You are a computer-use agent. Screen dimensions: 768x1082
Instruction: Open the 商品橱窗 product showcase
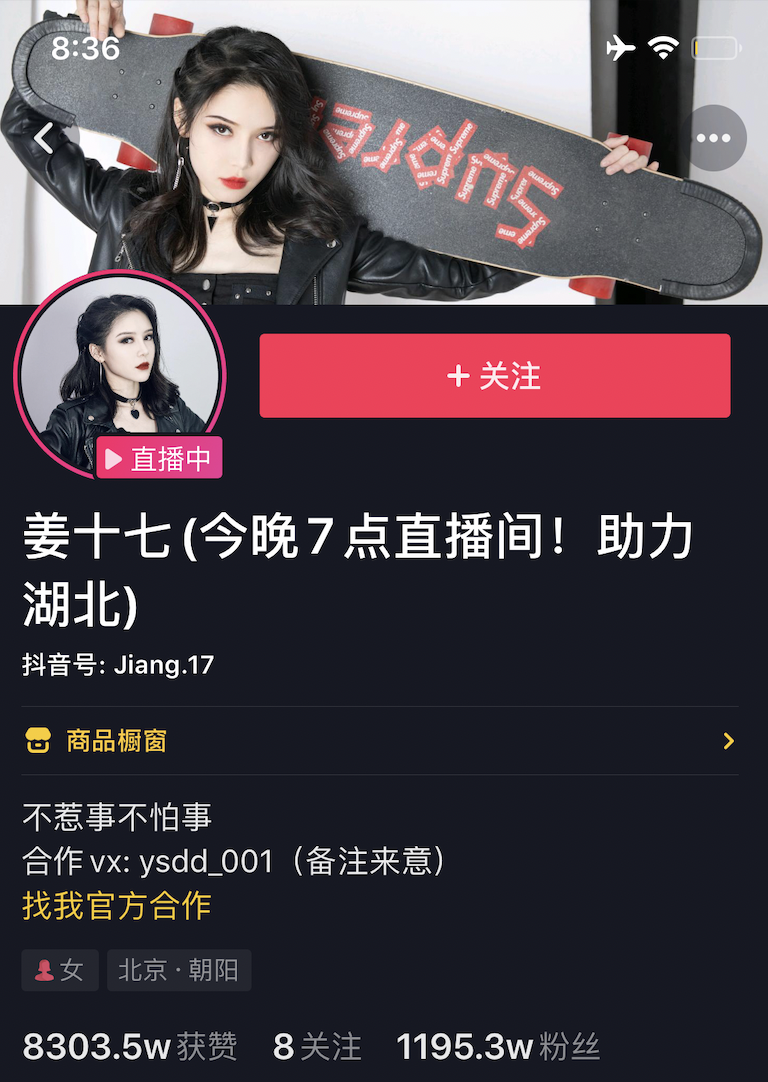pyautogui.click(x=380, y=741)
